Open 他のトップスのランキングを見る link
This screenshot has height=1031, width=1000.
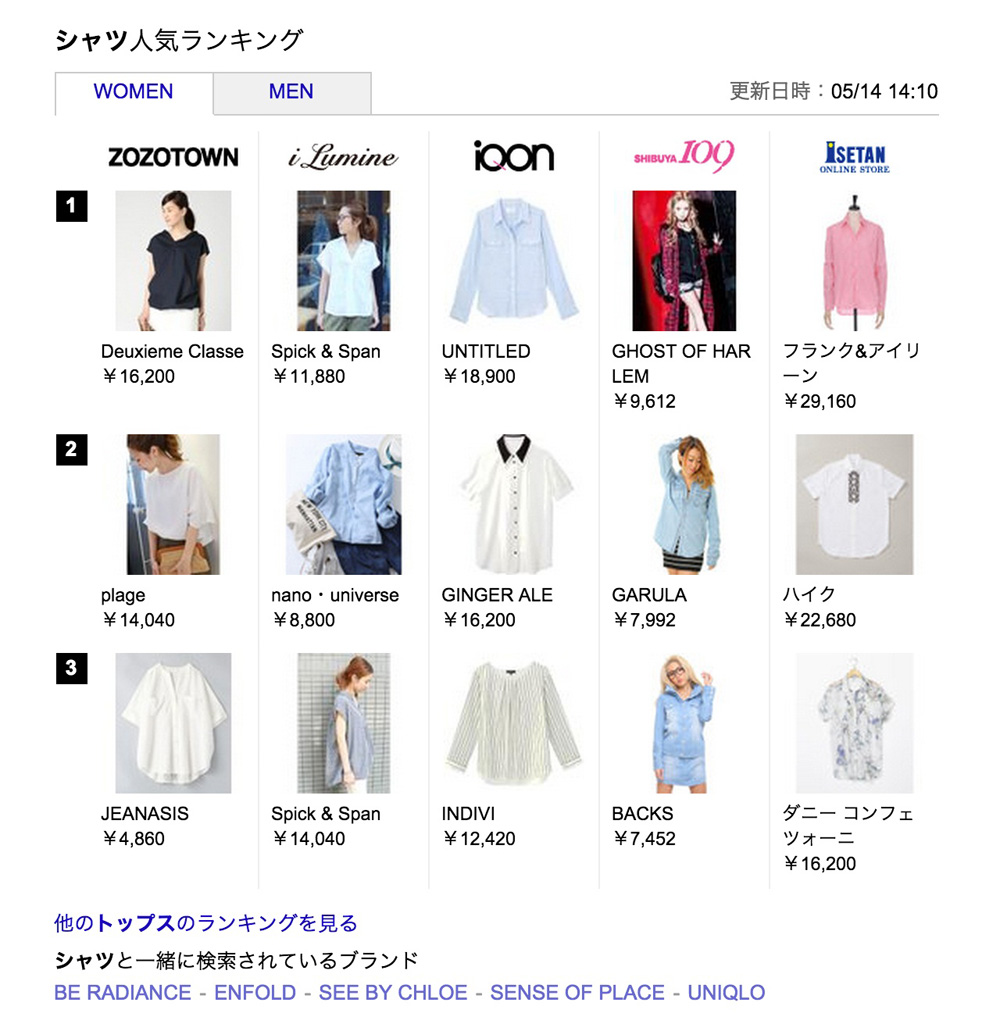(206, 923)
